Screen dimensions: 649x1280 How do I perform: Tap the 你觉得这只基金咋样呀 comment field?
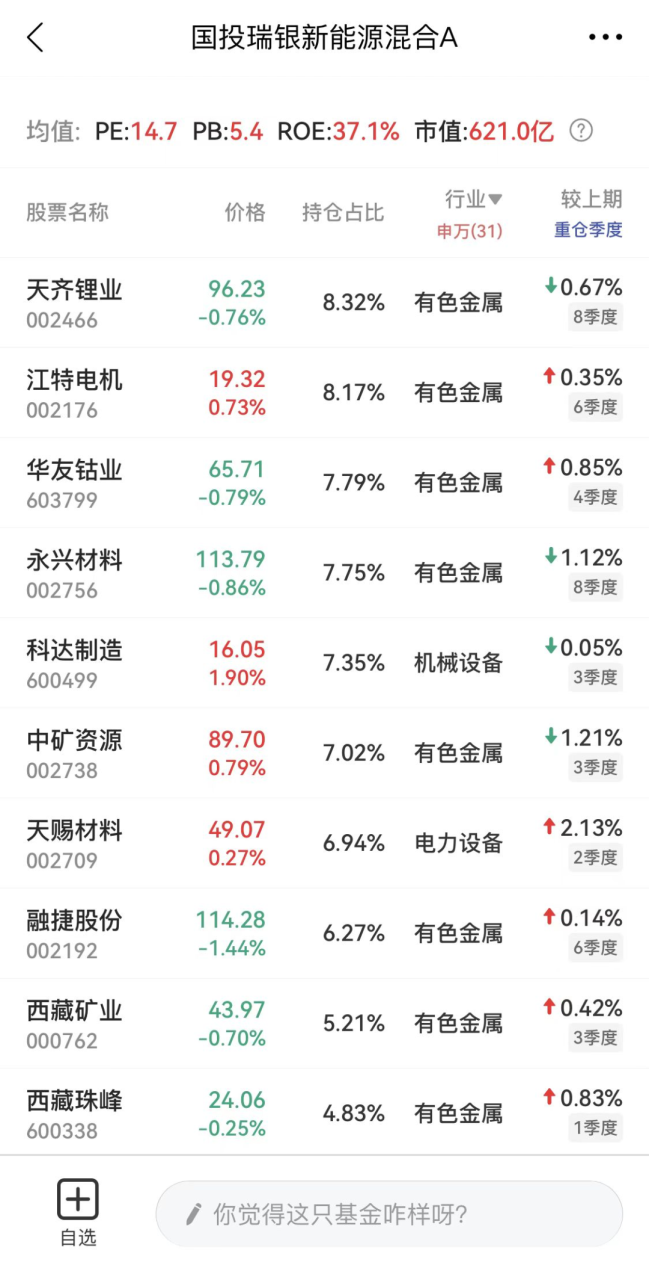[389, 1214]
